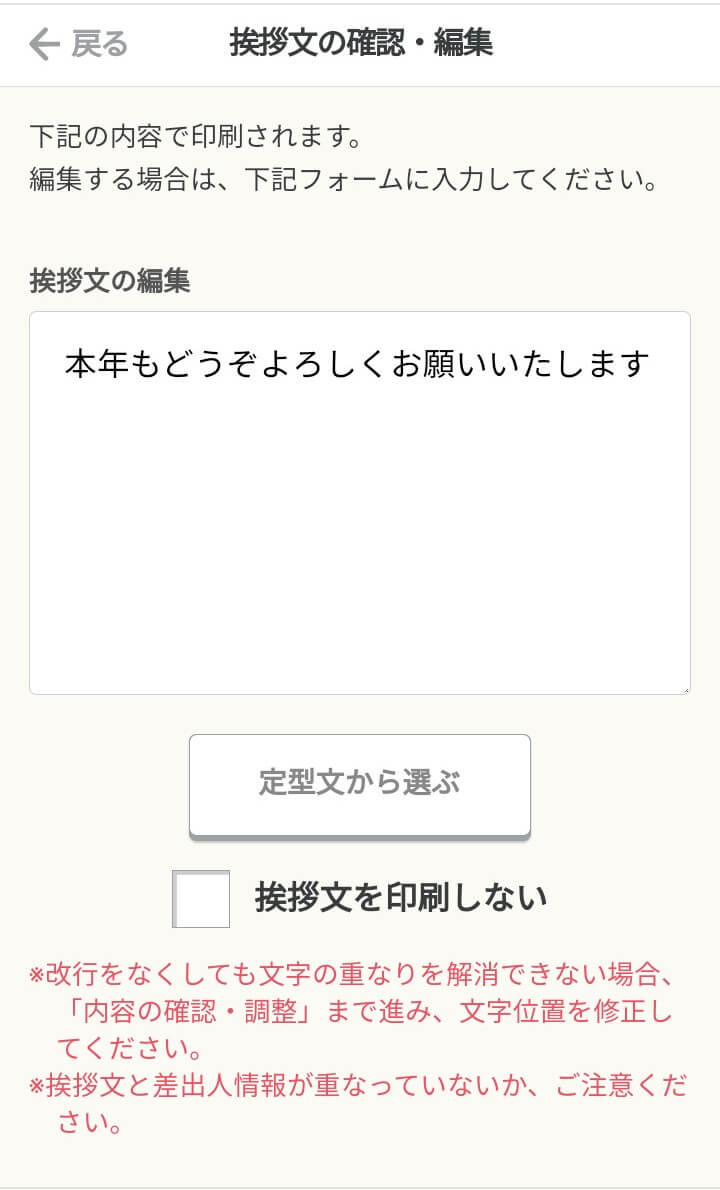
Task: Go back with the 戻る button
Action: pos(78,44)
